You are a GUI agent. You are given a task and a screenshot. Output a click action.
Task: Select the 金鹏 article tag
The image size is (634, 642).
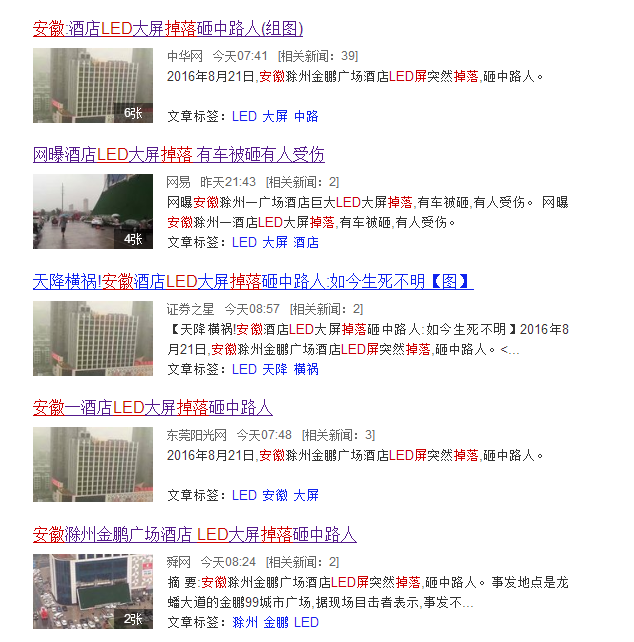(274, 622)
